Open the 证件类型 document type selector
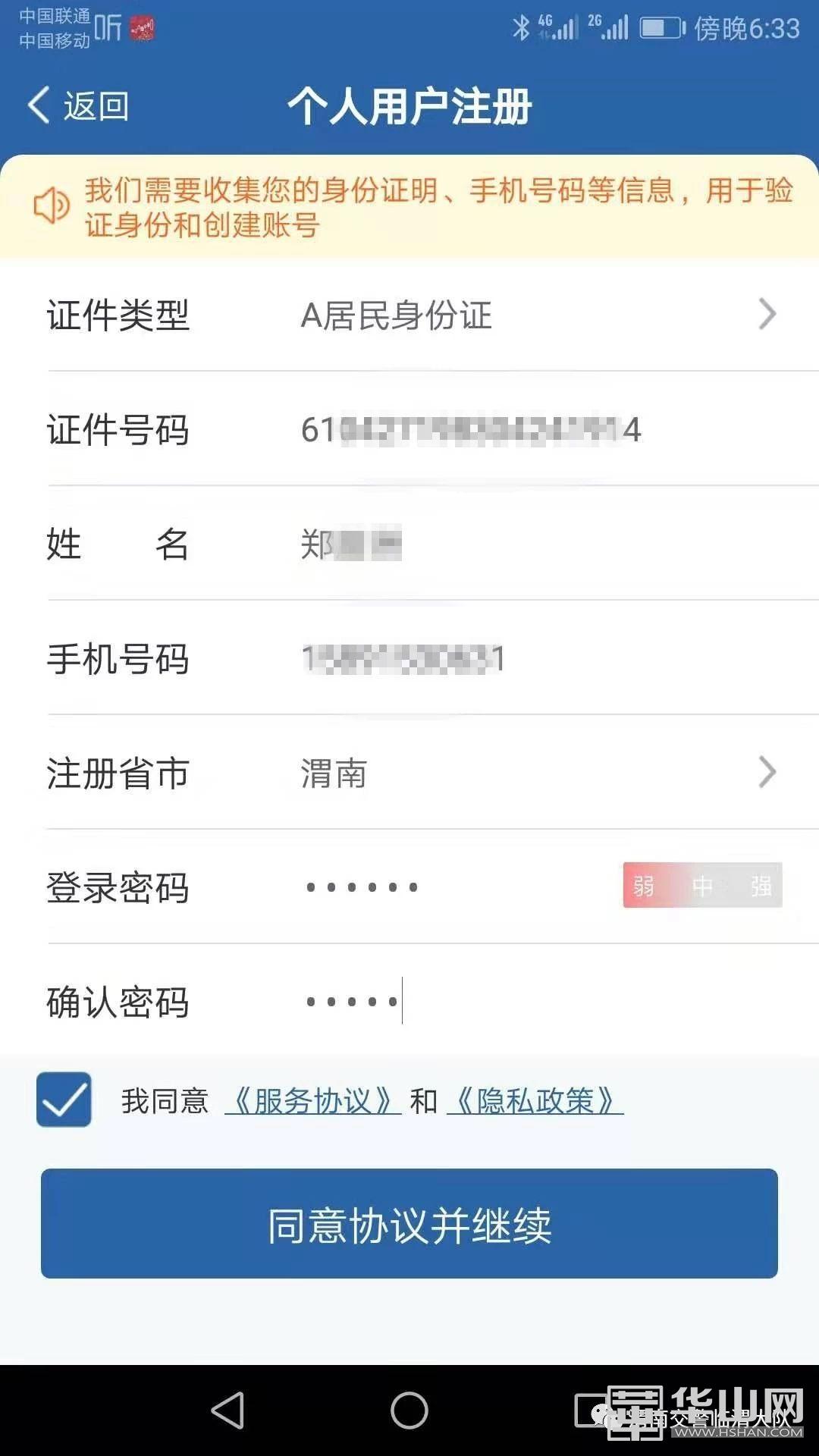Viewport: 819px width, 1456px height. 768,314
